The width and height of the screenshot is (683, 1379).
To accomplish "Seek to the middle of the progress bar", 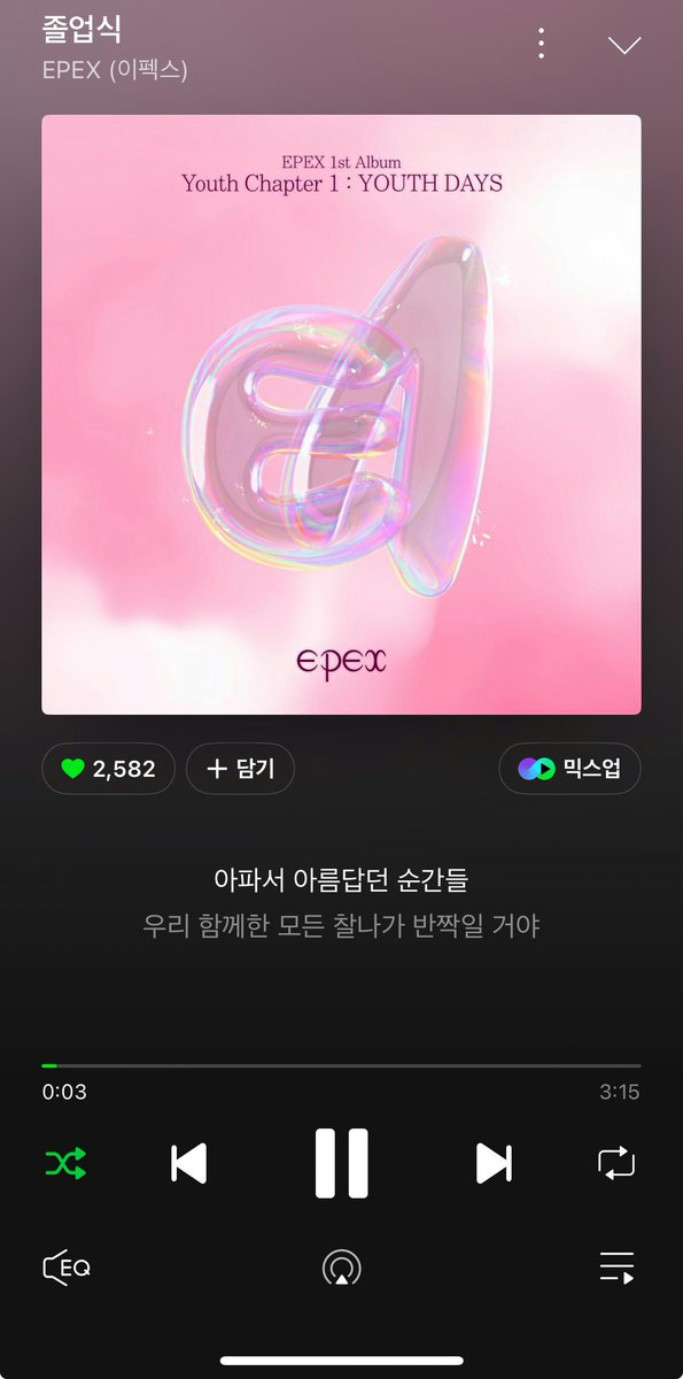I will [x=341, y=1066].
